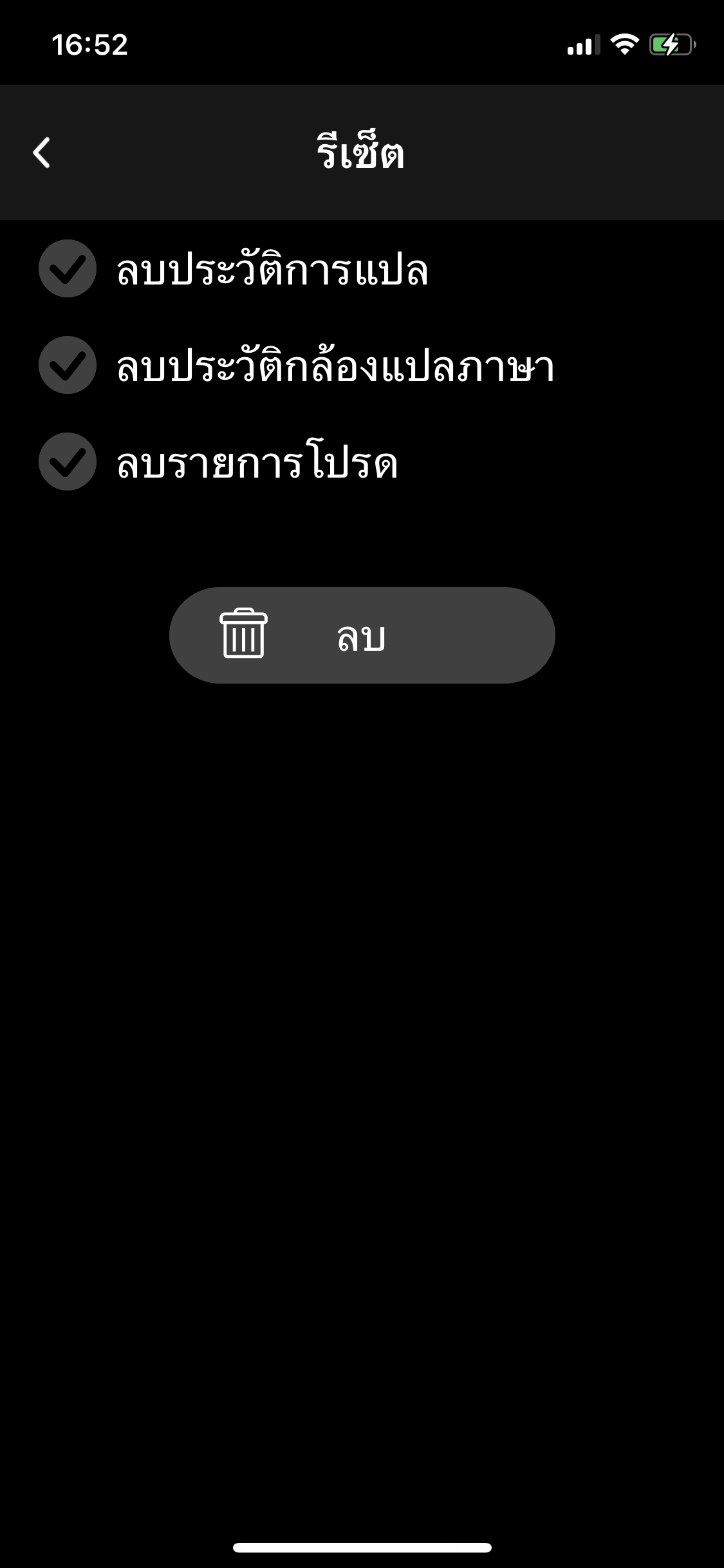Tap the checkmark icon beside ลบประวัติการแปล
Image resolution: width=724 pixels, height=1568 pixels.
click(x=67, y=270)
